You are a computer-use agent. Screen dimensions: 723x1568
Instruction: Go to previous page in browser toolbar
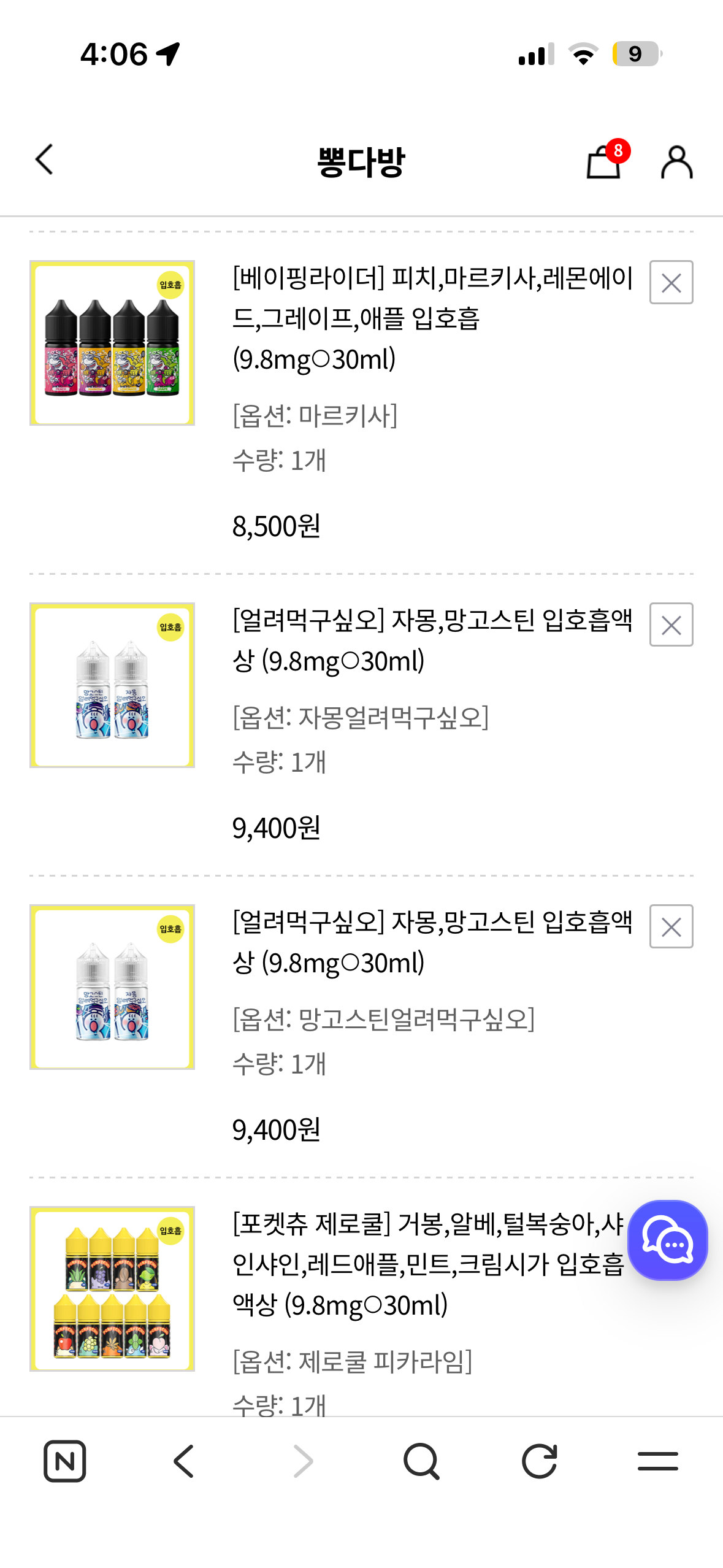click(x=183, y=1461)
